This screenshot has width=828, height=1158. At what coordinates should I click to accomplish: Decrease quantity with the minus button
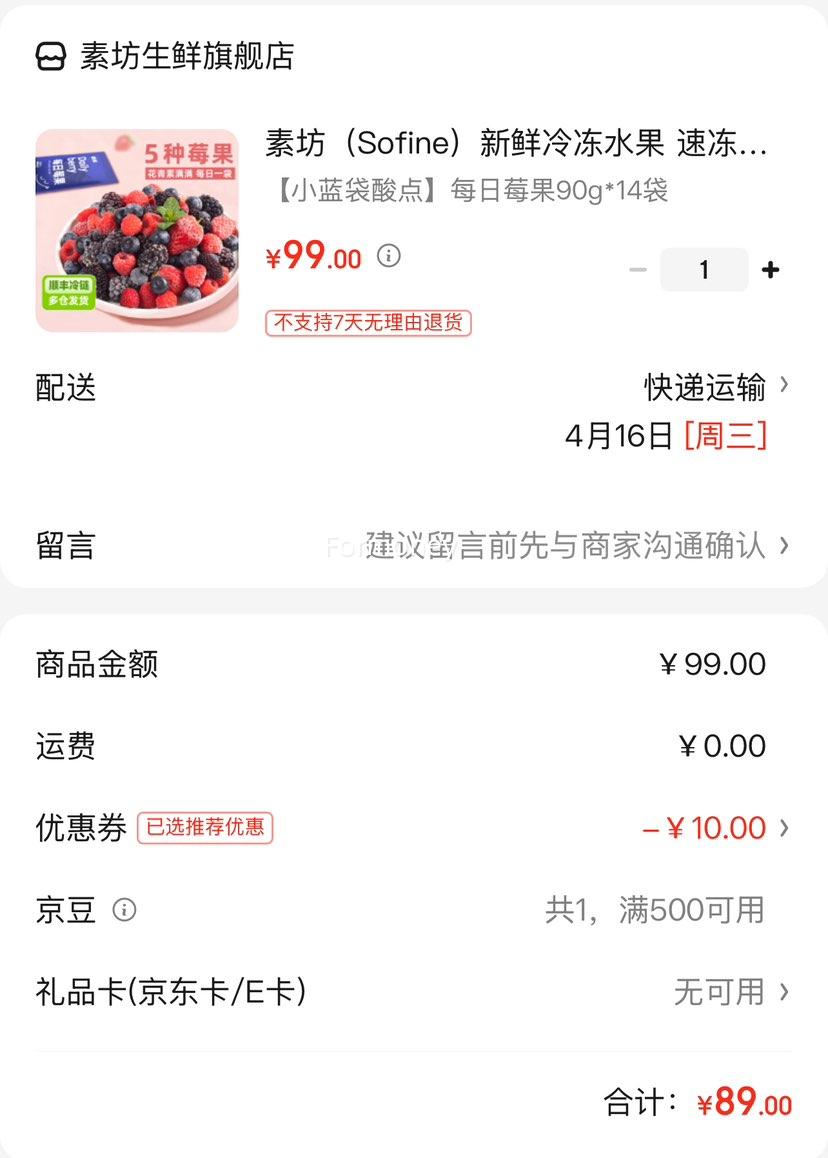(x=638, y=270)
